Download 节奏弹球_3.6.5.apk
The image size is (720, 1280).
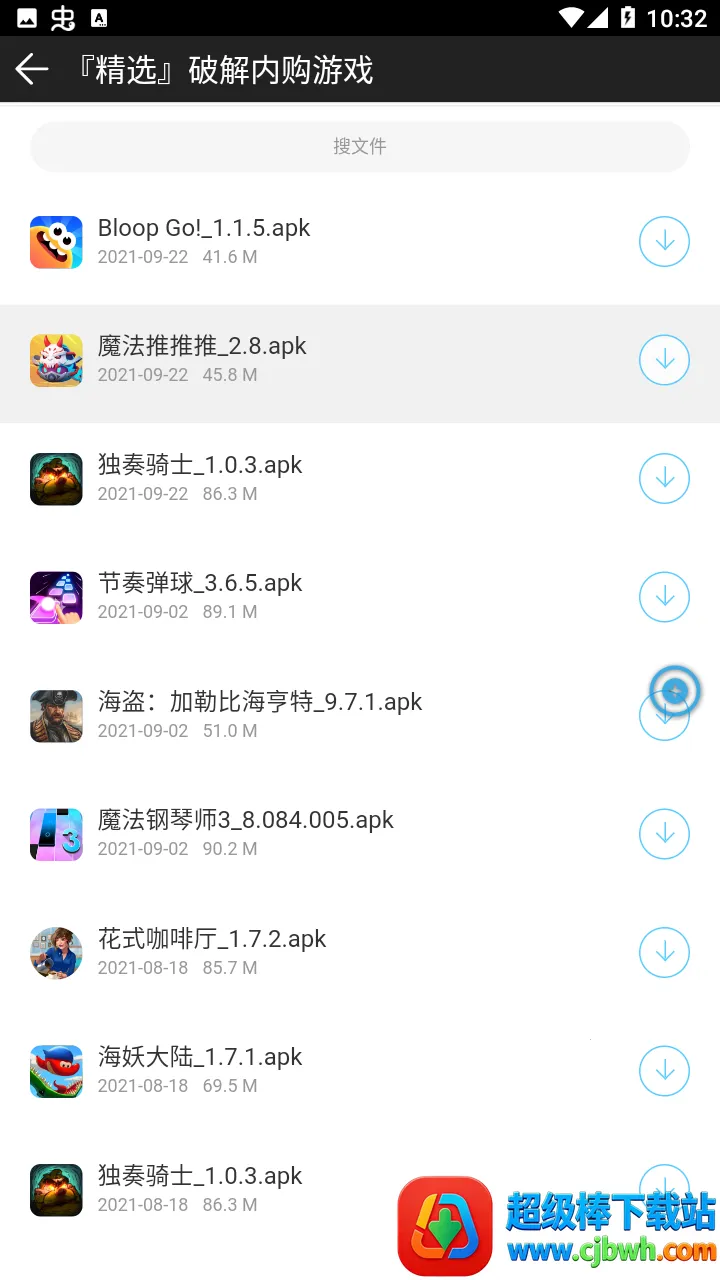click(x=664, y=597)
